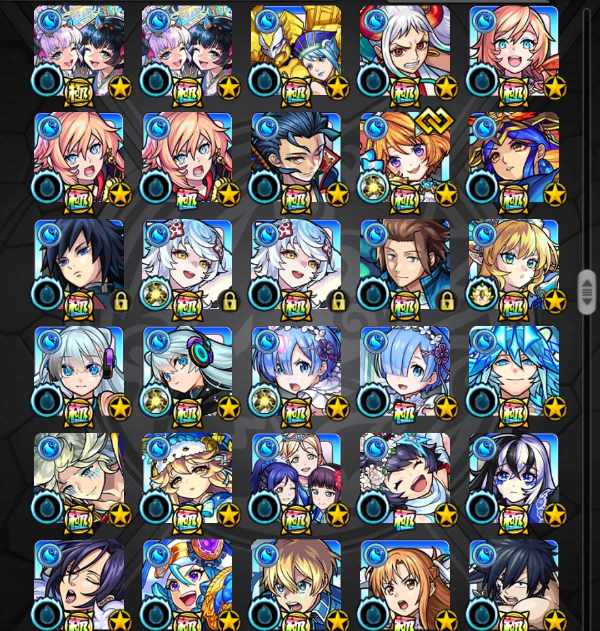This screenshot has height=631, width=600.
Task: Select the golden armored robot character
Action: coord(296,52)
